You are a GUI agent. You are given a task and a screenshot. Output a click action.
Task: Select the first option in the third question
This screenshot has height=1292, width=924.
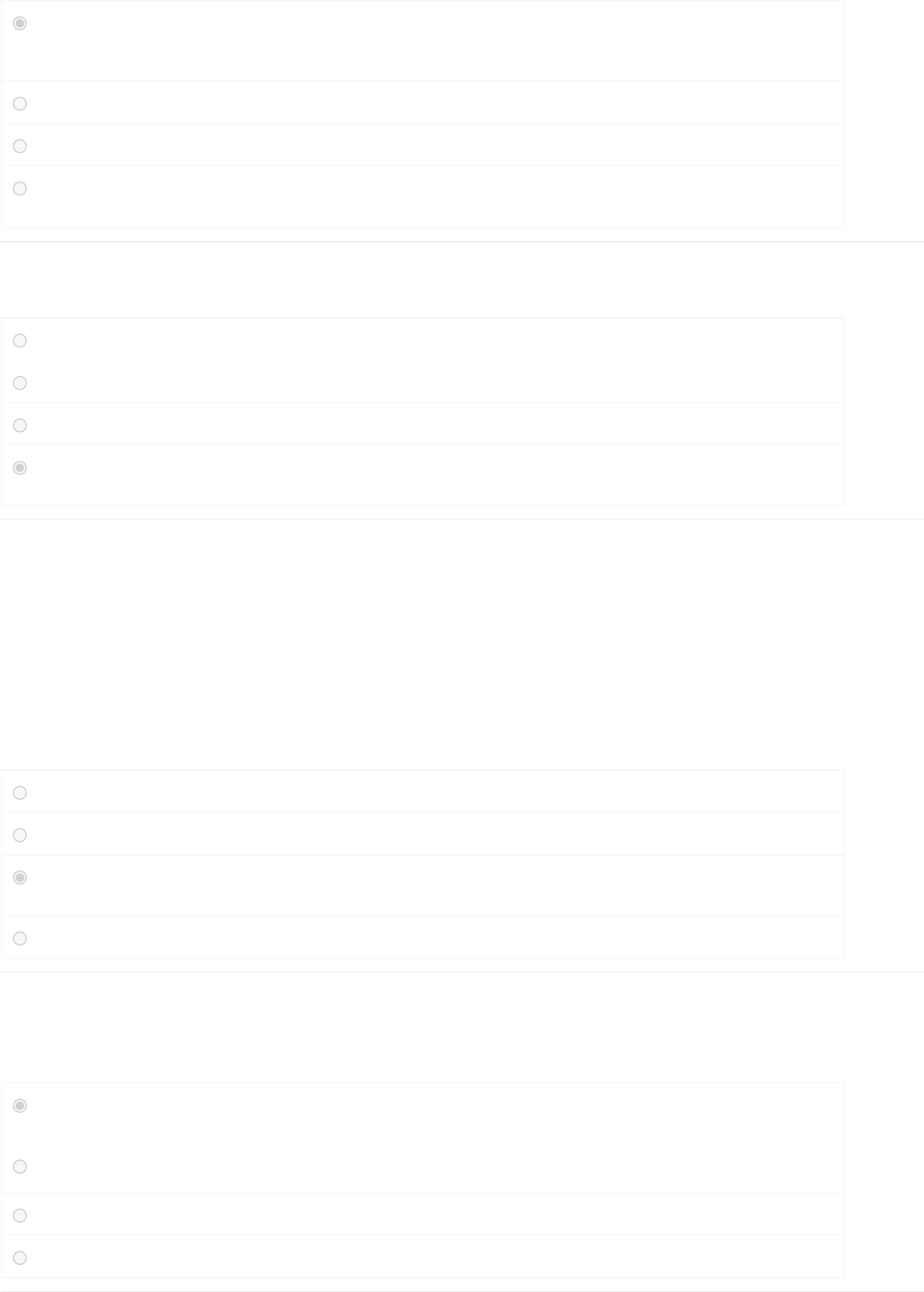[20, 793]
